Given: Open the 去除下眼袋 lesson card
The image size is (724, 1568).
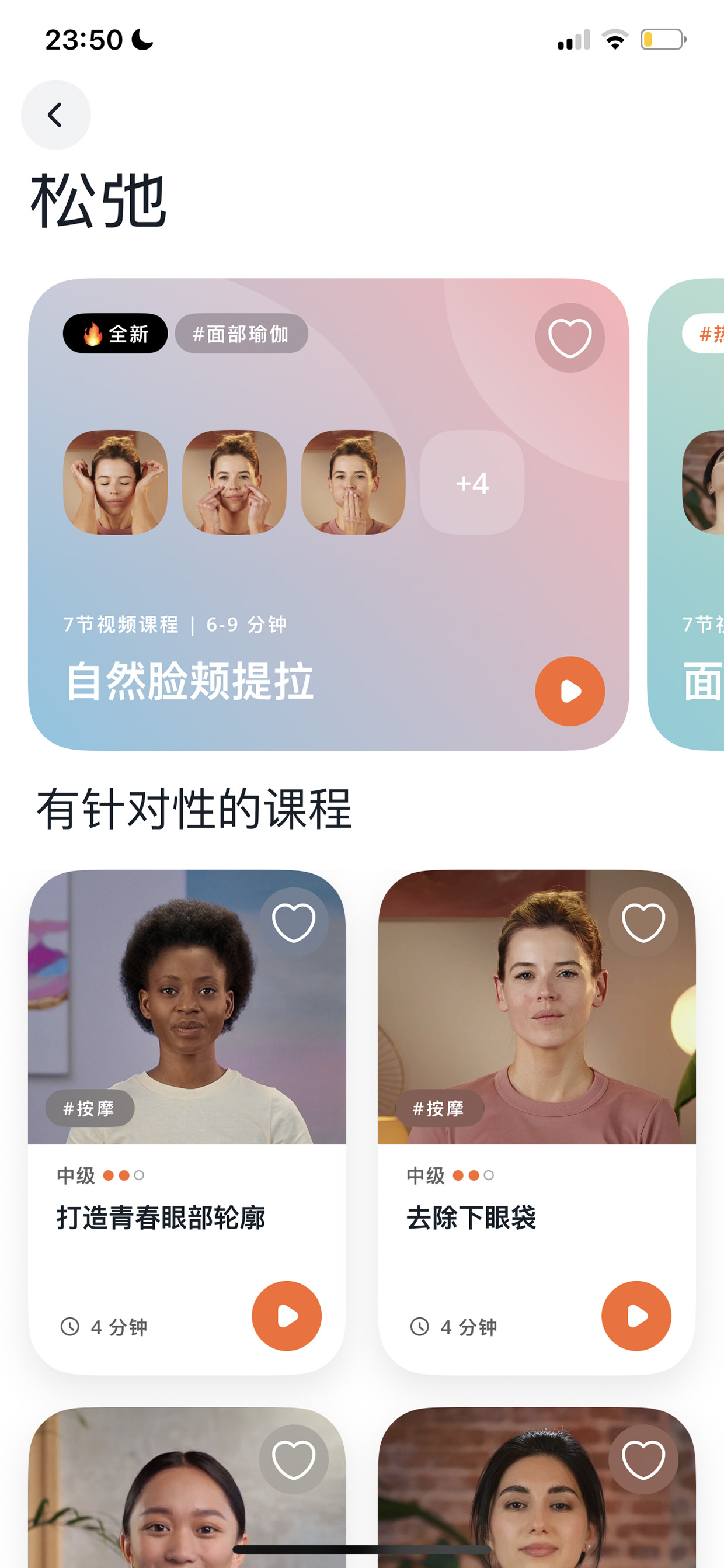Looking at the screenshot, I should 537,1122.
